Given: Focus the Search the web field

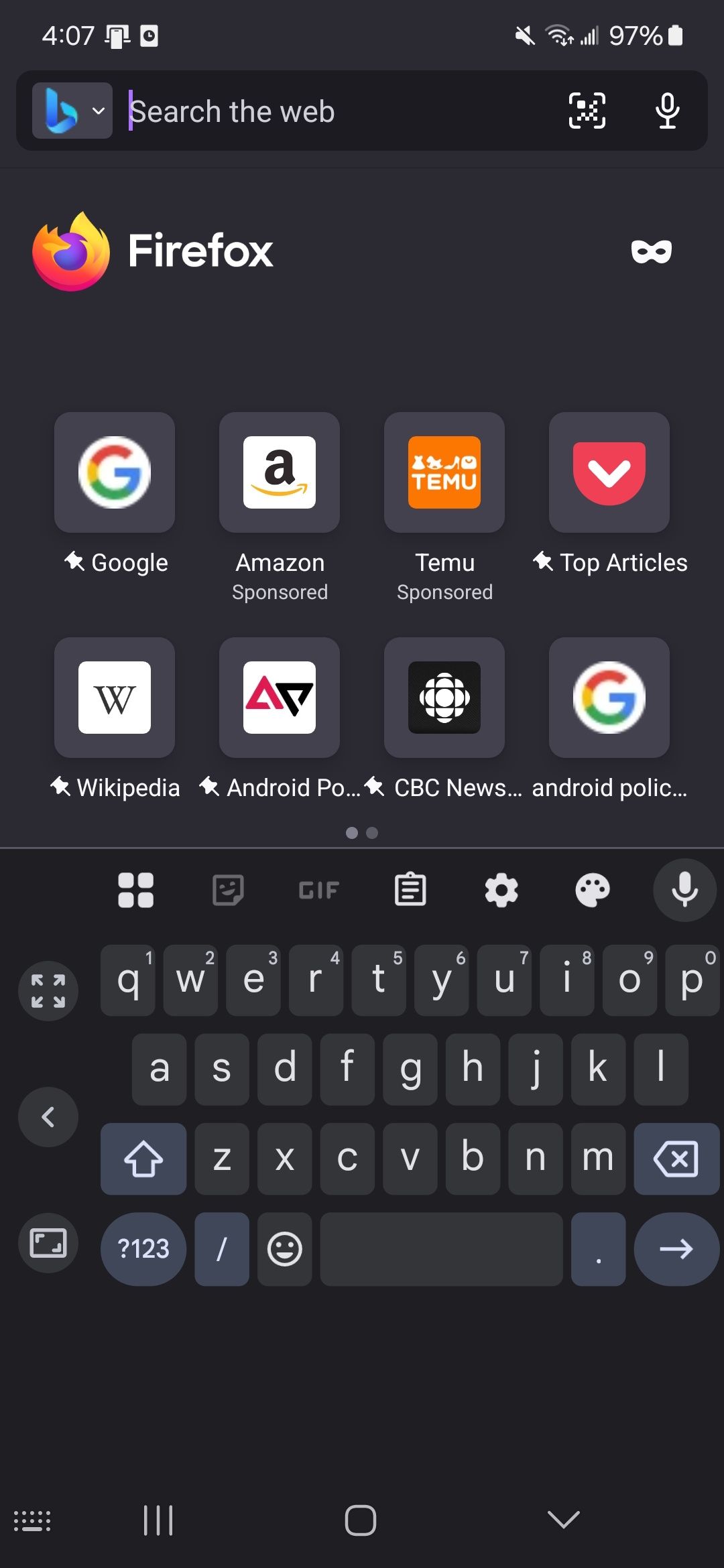Looking at the screenshot, I should click(335, 111).
